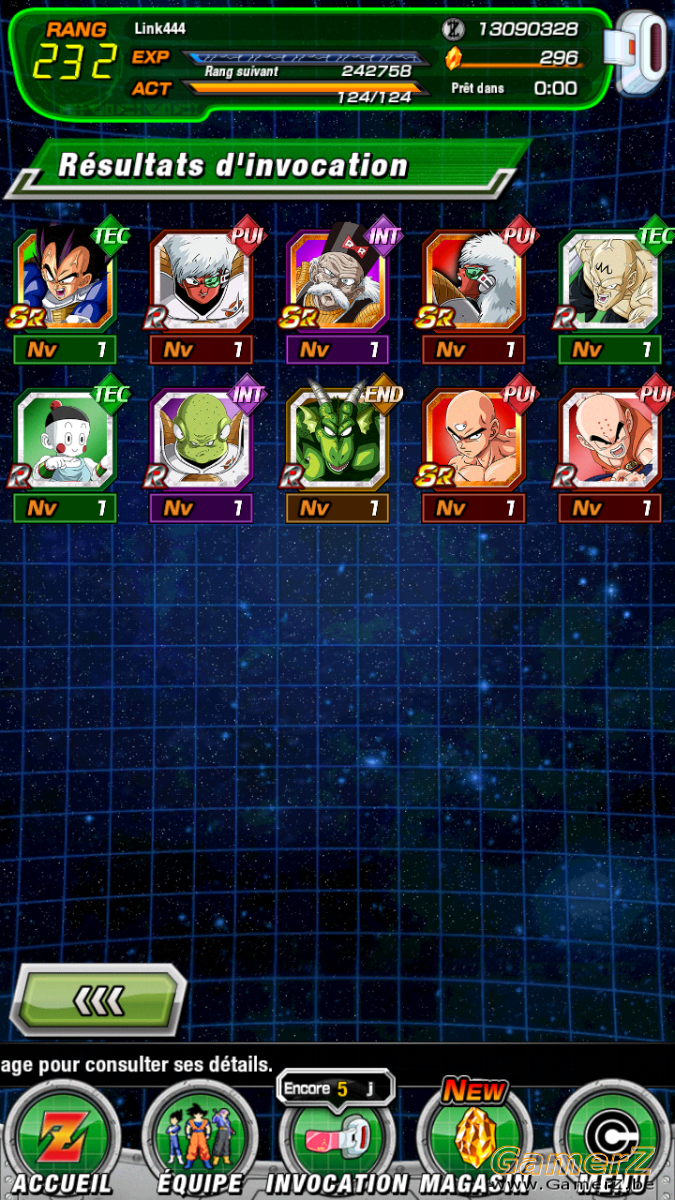This screenshot has width=675, height=1200.
Task: View the R PUI Krillin card
Action: click(610, 440)
